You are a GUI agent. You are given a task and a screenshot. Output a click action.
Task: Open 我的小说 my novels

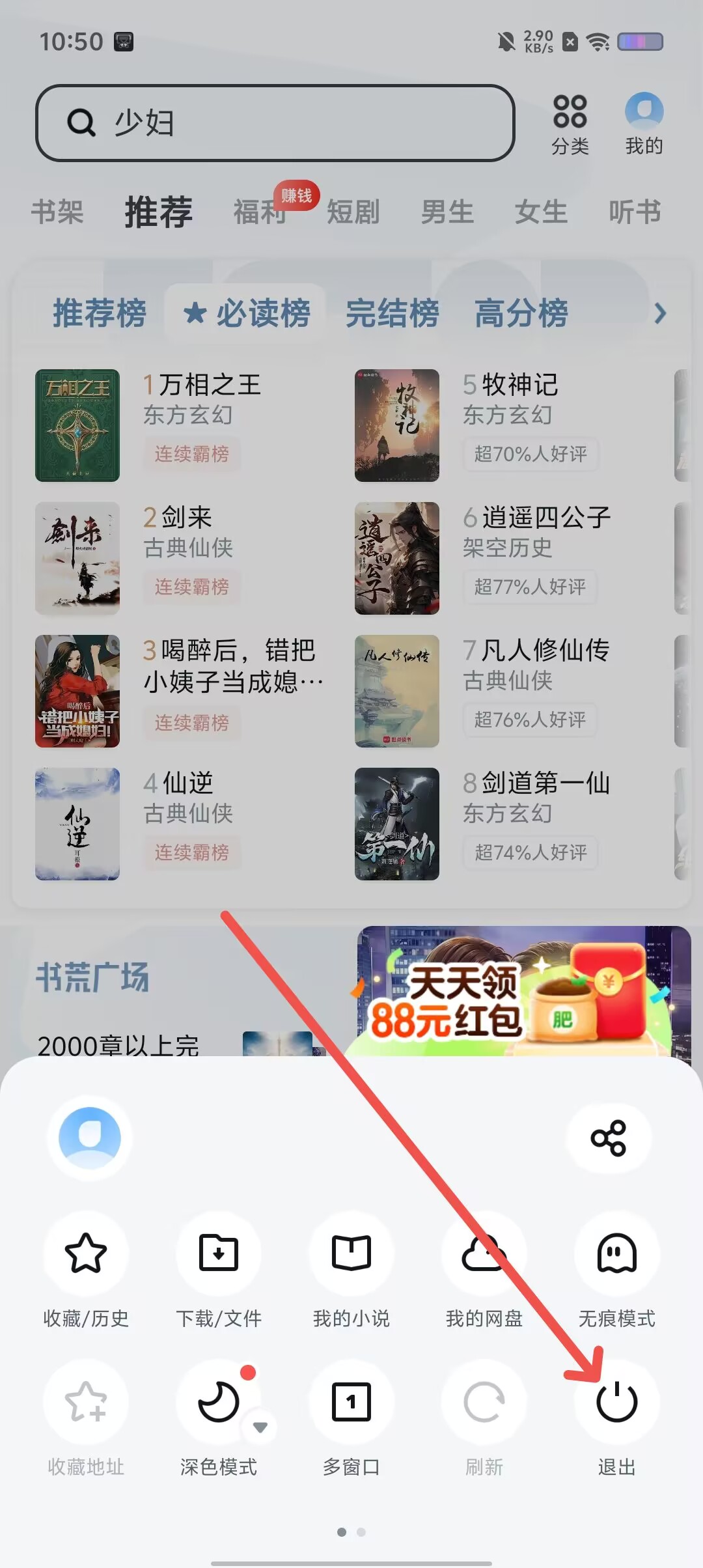(x=351, y=1253)
